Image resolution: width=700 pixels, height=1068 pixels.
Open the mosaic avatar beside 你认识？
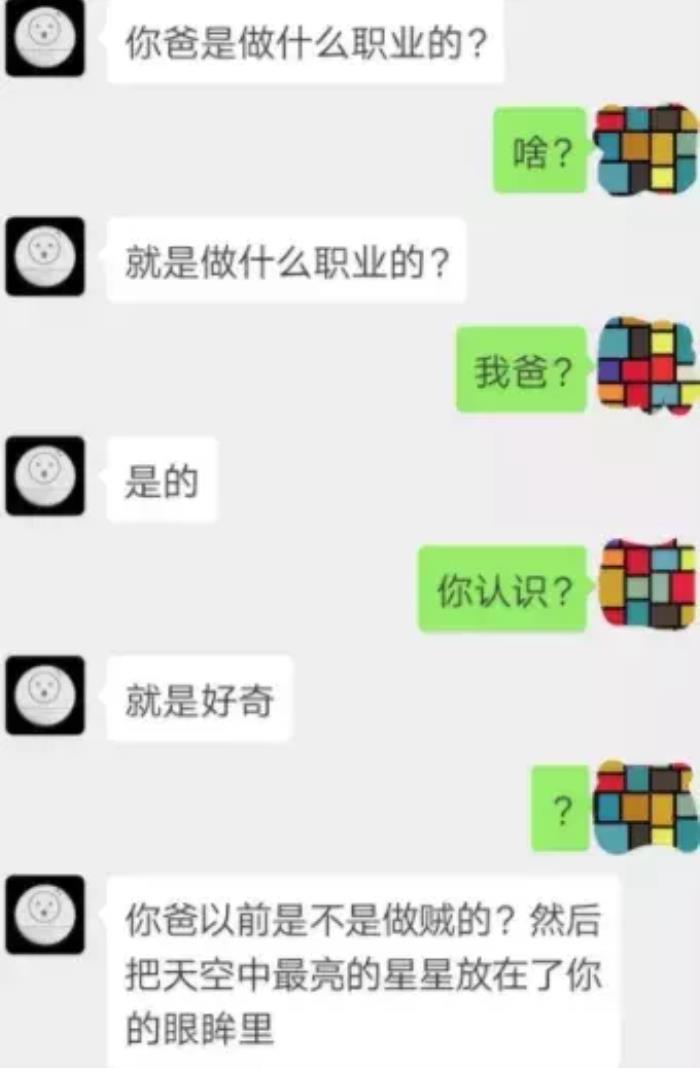(x=647, y=585)
